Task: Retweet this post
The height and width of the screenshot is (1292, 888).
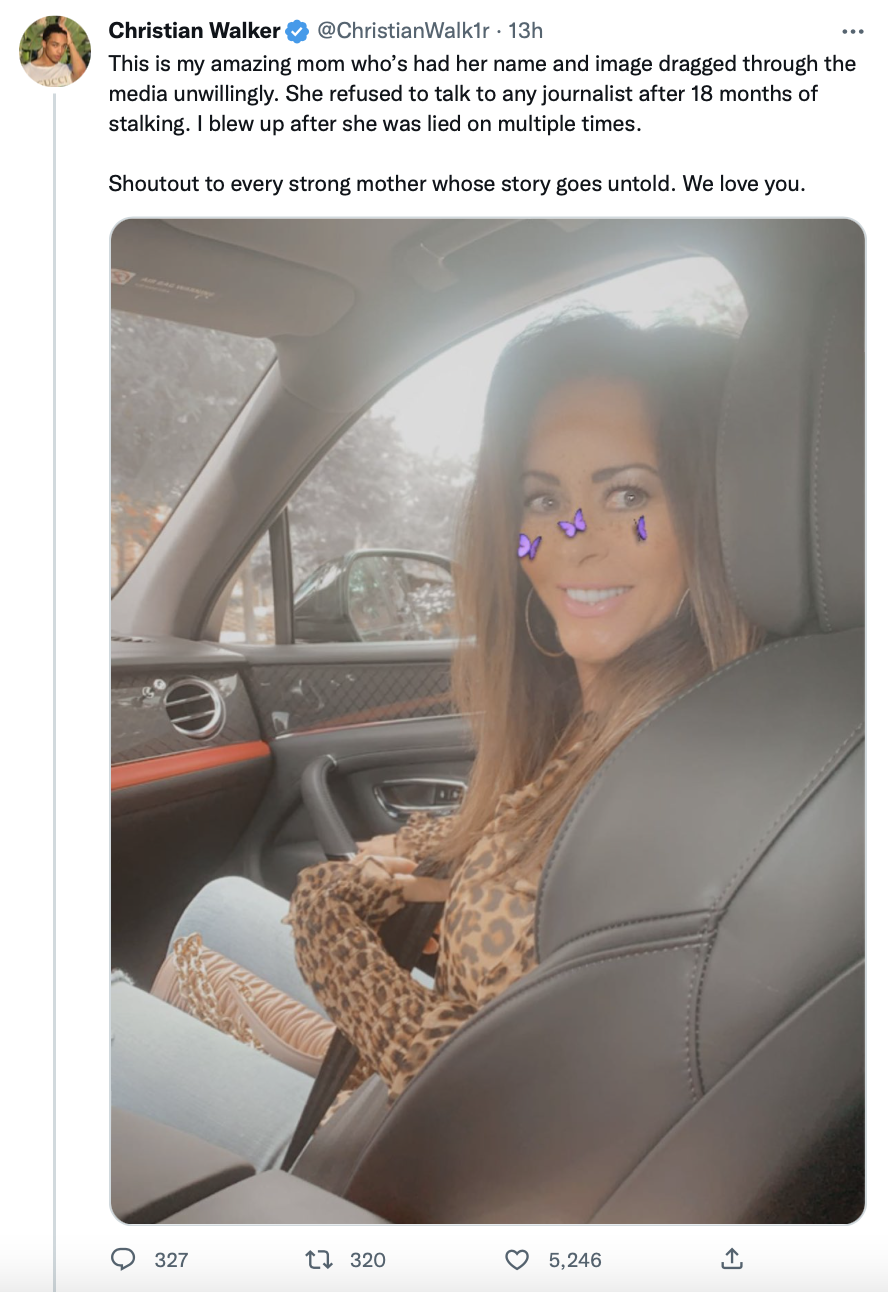Action: coord(319,1259)
